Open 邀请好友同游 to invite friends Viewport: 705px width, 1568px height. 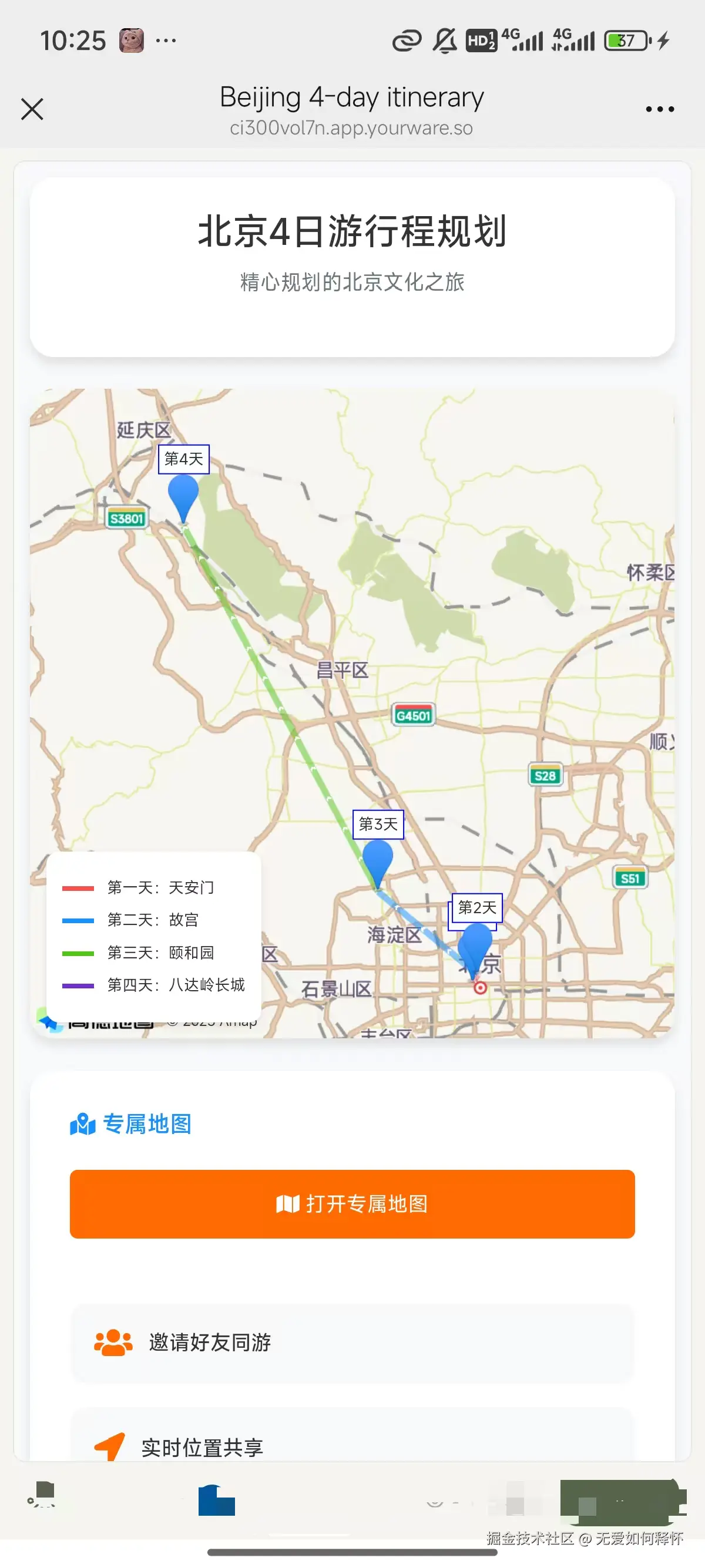tap(352, 1342)
